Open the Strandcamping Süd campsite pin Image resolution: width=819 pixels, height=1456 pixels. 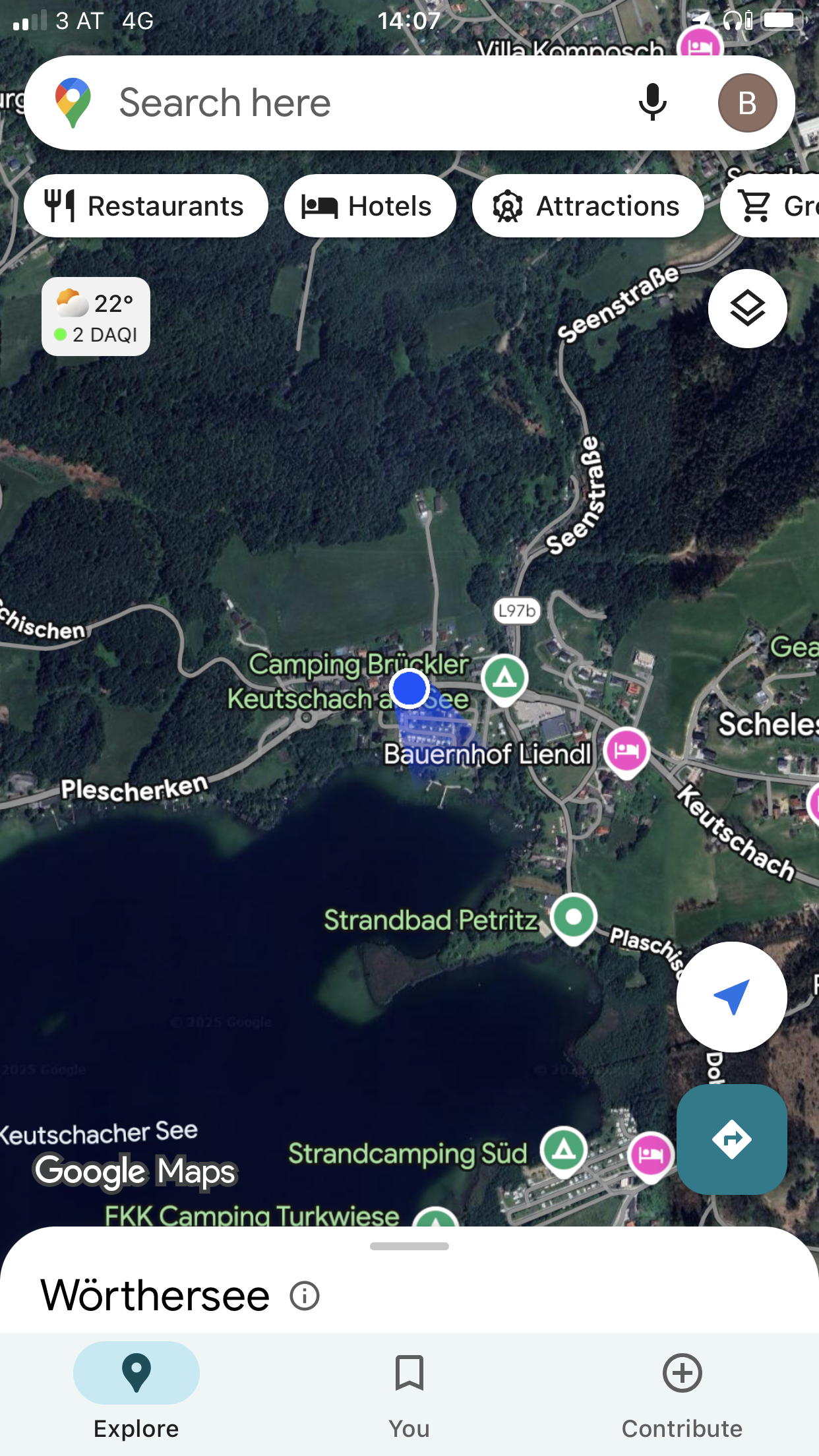click(563, 1150)
